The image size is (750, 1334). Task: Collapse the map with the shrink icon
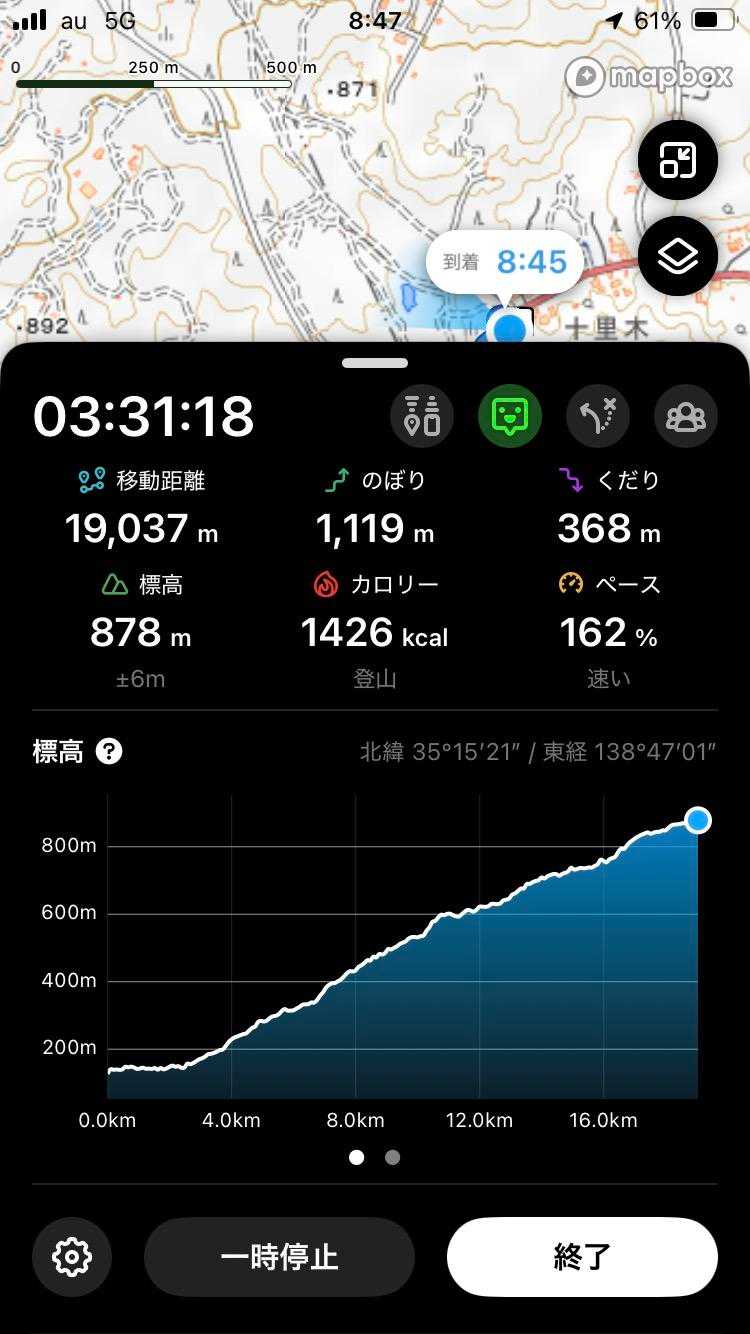point(677,161)
